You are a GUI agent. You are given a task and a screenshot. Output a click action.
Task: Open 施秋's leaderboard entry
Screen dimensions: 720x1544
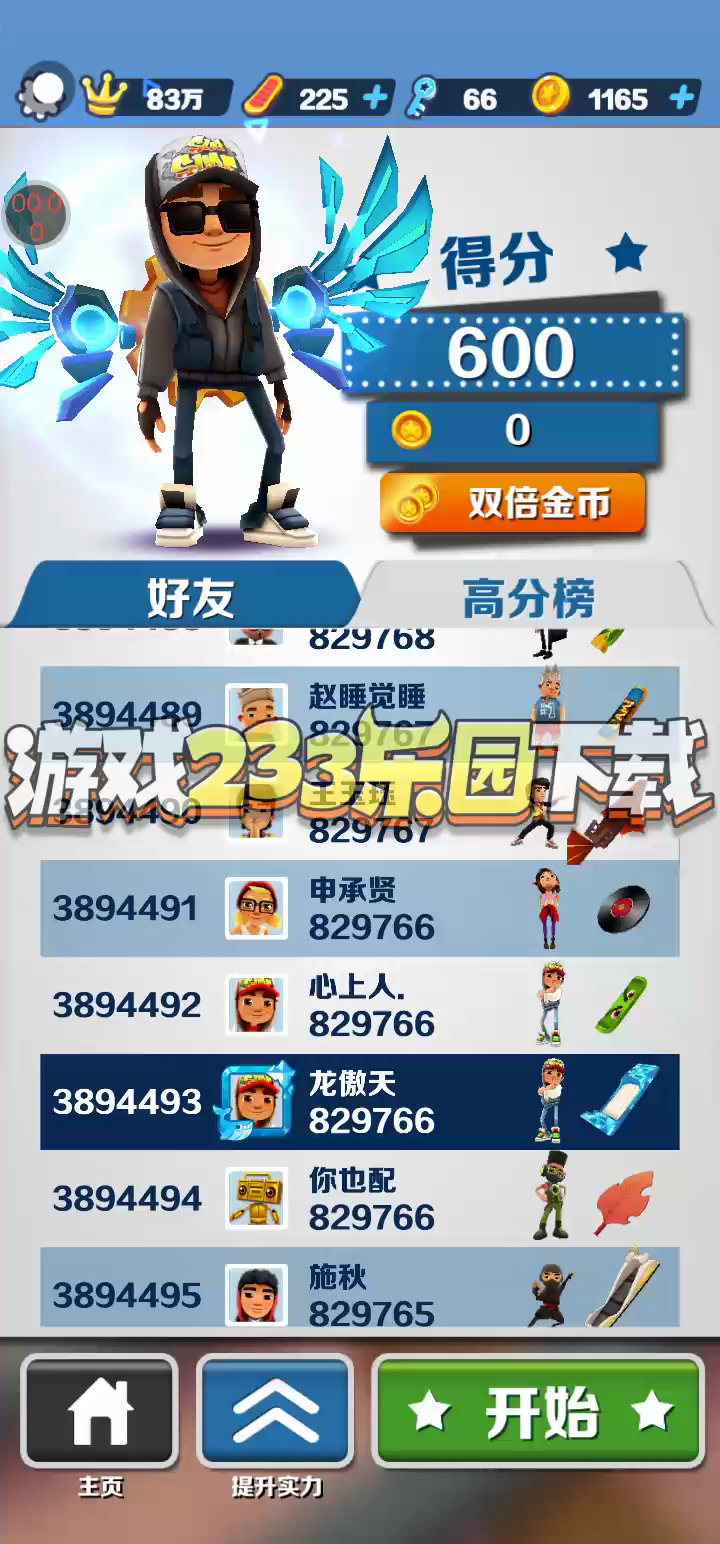pyautogui.click(x=360, y=1293)
